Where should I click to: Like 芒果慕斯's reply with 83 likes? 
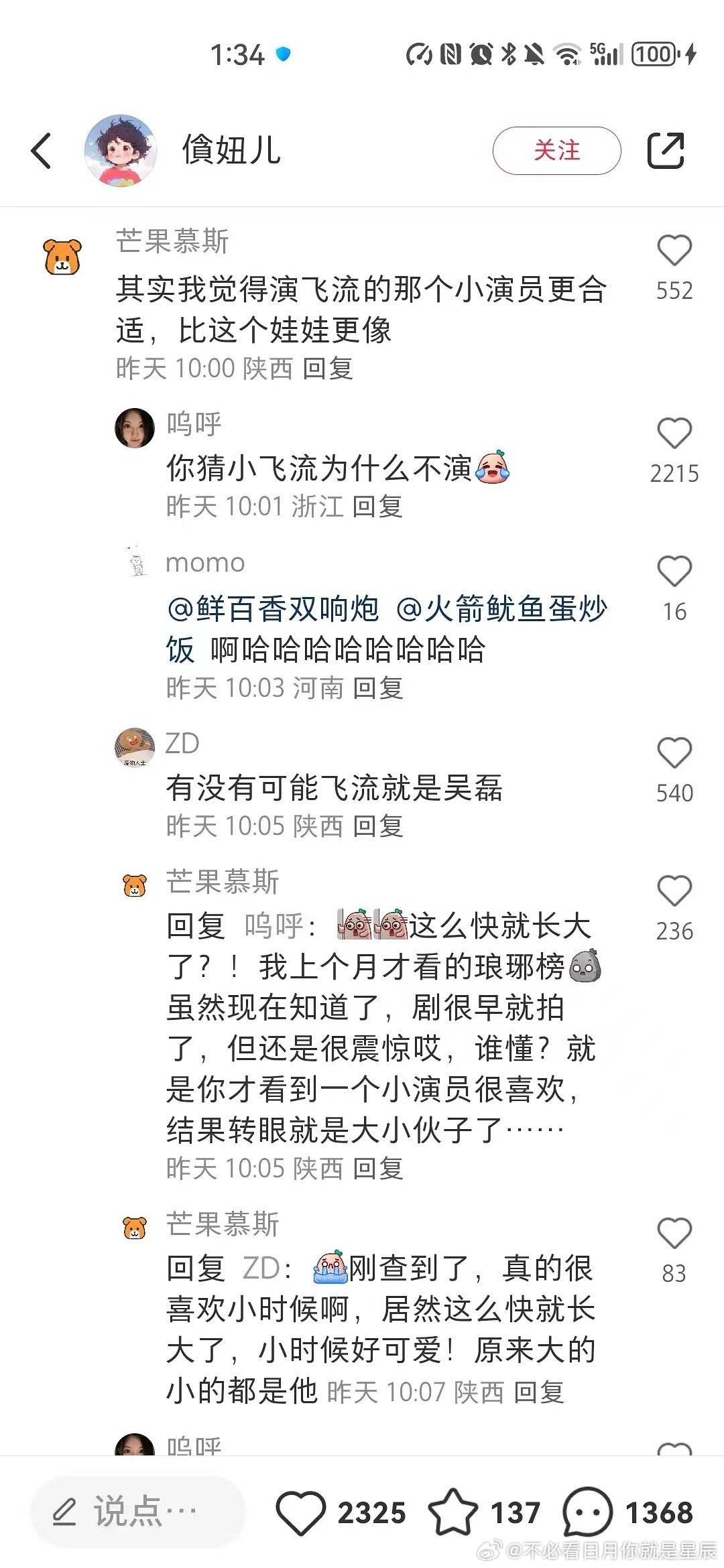coord(674,1234)
